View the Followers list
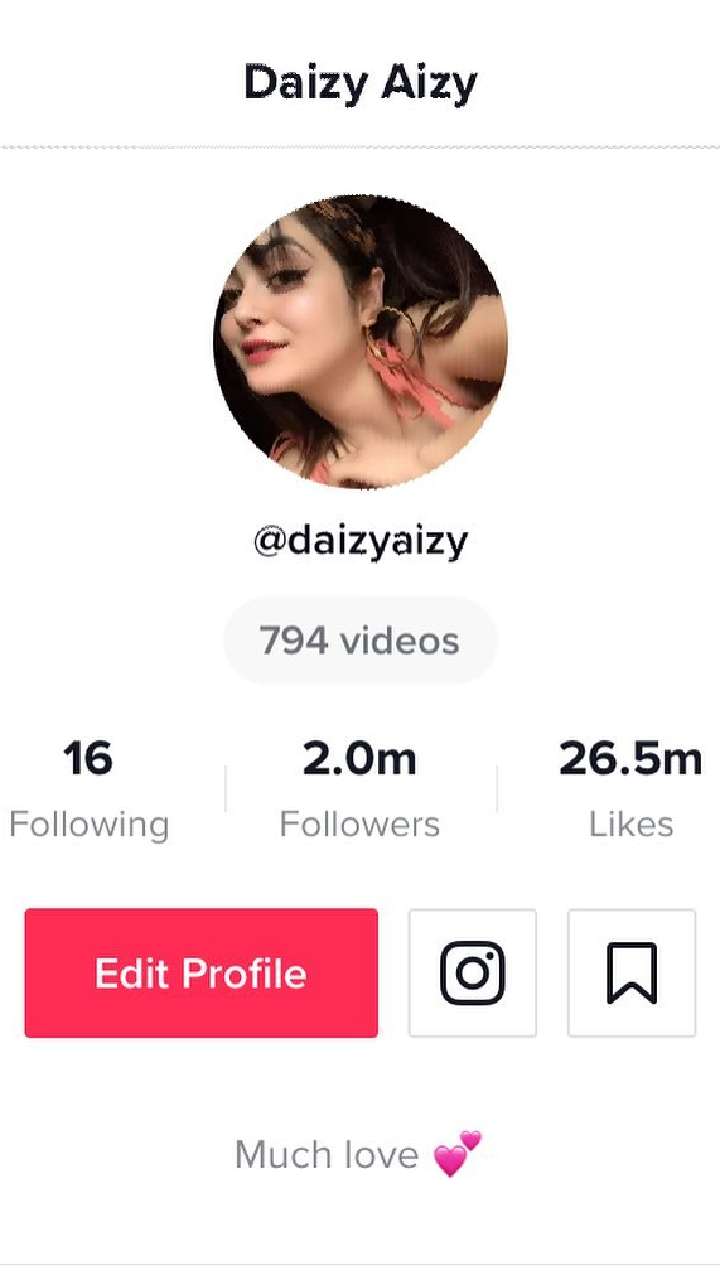Viewport: 720px width, 1280px height. 360,790
